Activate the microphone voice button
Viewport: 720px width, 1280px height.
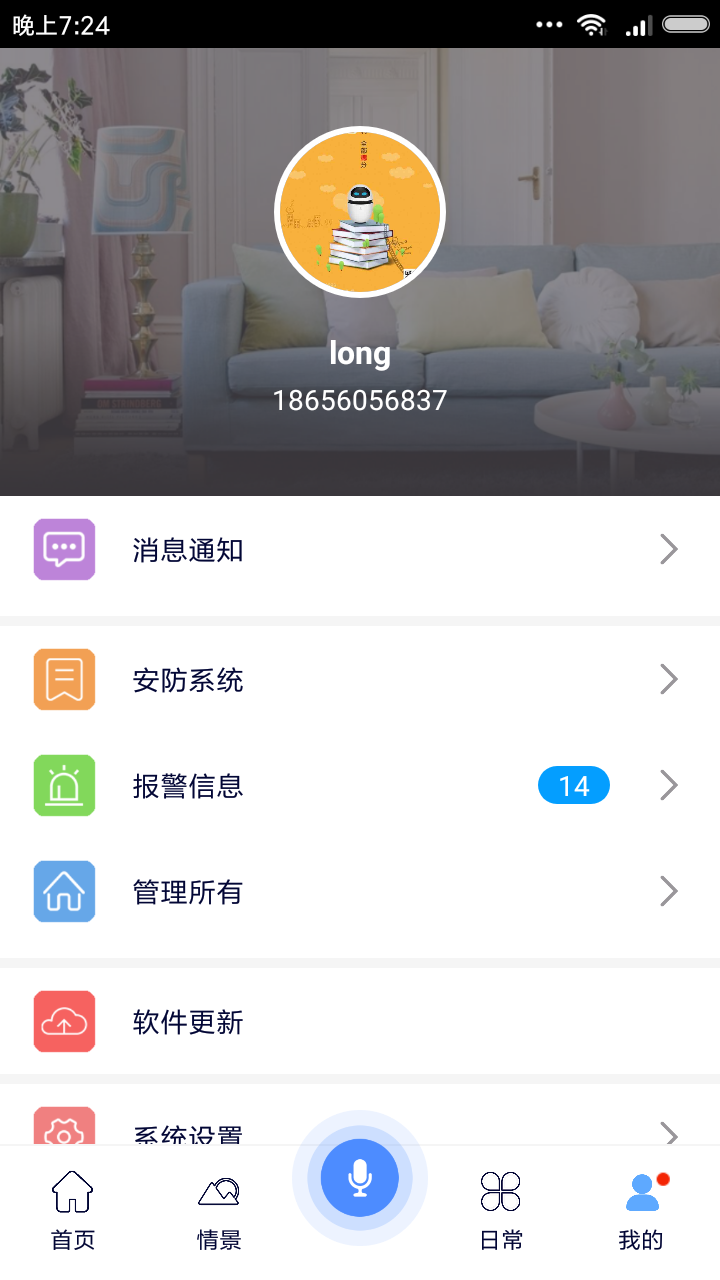click(360, 1178)
